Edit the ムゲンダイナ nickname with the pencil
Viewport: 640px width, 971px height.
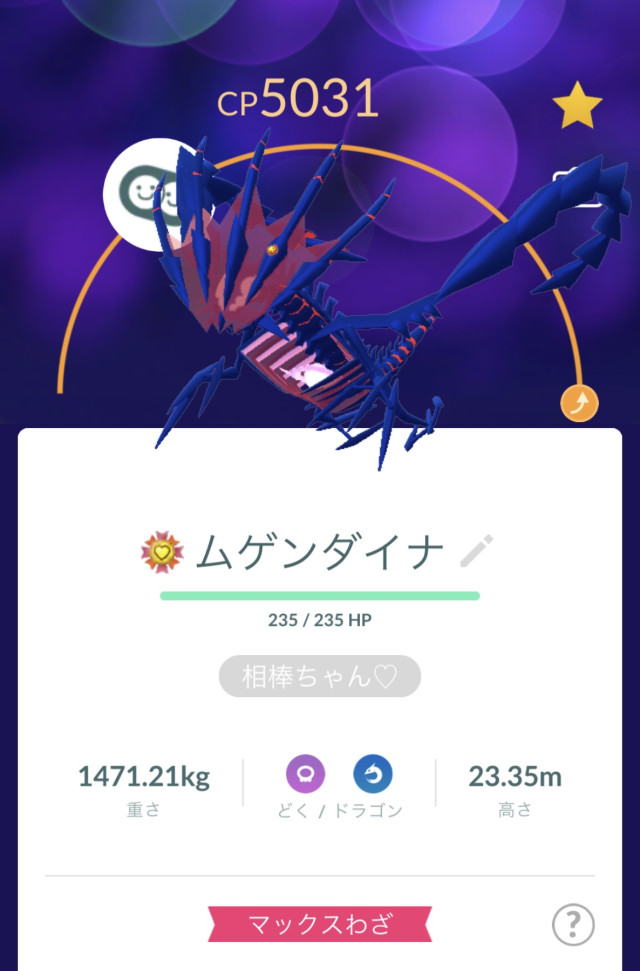(477, 551)
